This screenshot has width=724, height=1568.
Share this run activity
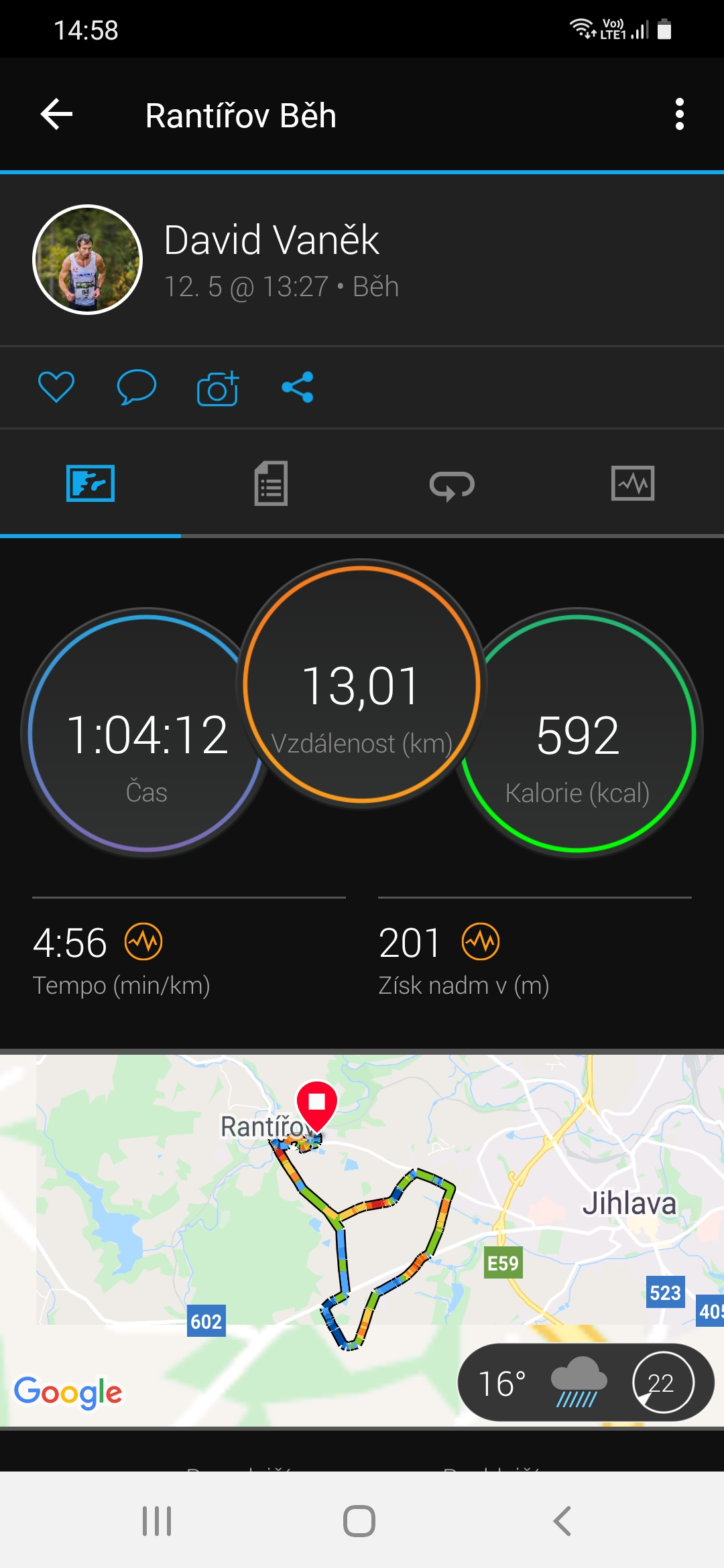(x=298, y=387)
